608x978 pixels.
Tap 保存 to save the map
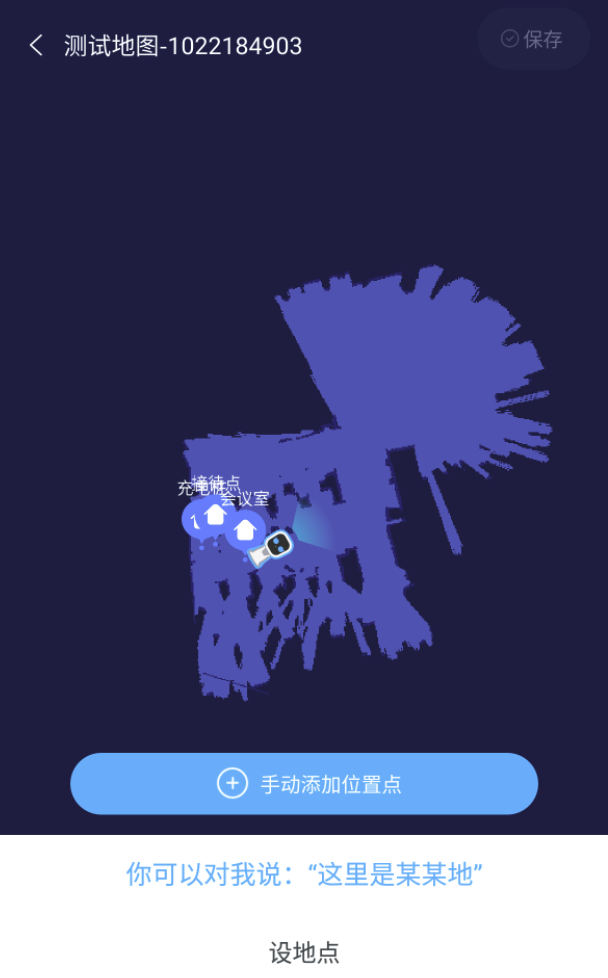533,39
